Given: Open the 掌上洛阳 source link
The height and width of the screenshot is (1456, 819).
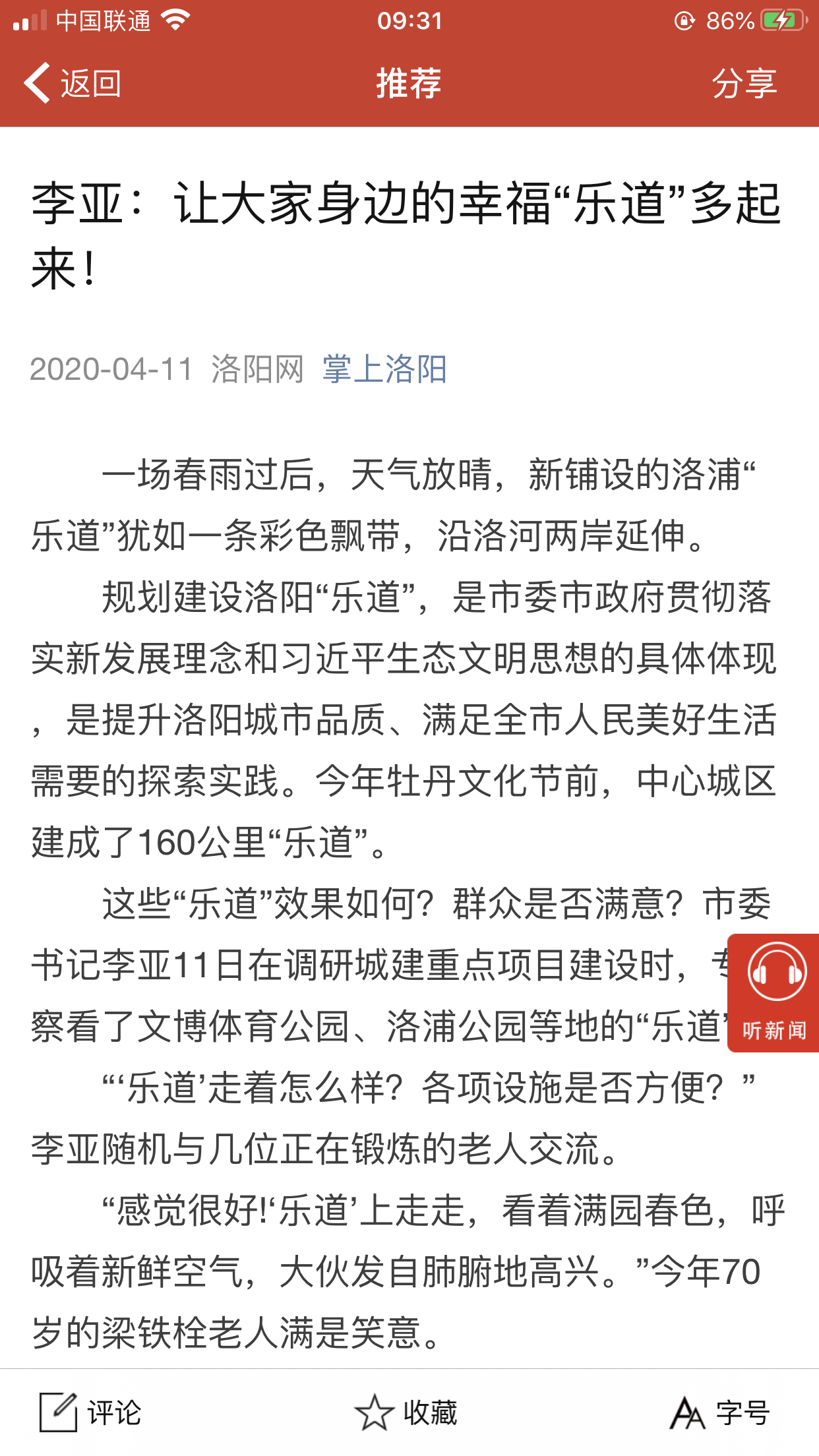Looking at the screenshot, I should coord(384,369).
